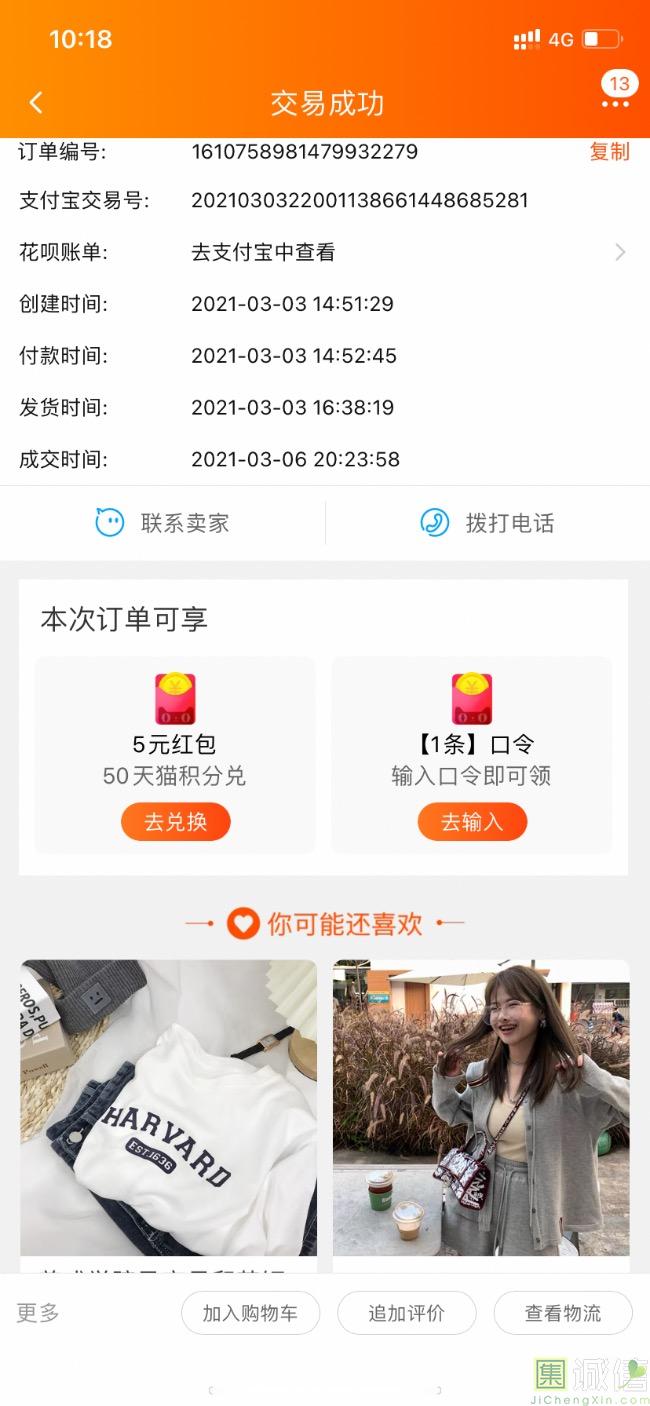Check shipping with 查看物流

click(563, 1313)
